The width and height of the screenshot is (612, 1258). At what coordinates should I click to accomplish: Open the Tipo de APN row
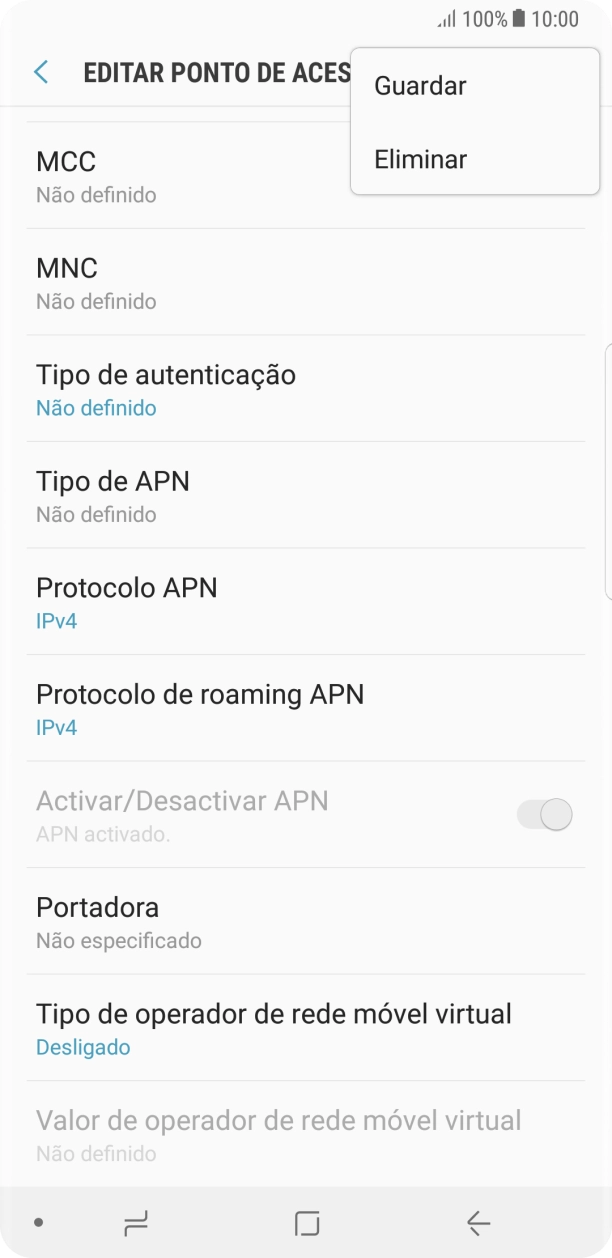pos(300,495)
